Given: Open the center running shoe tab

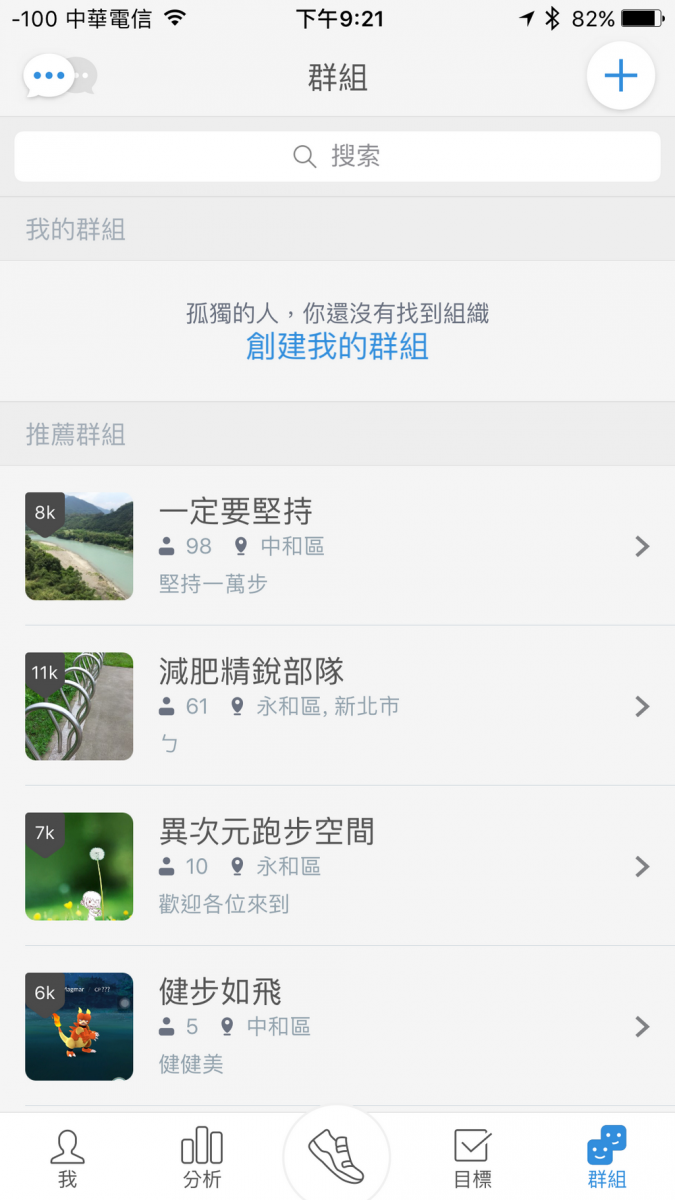Looking at the screenshot, I should click(x=337, y=1155).
